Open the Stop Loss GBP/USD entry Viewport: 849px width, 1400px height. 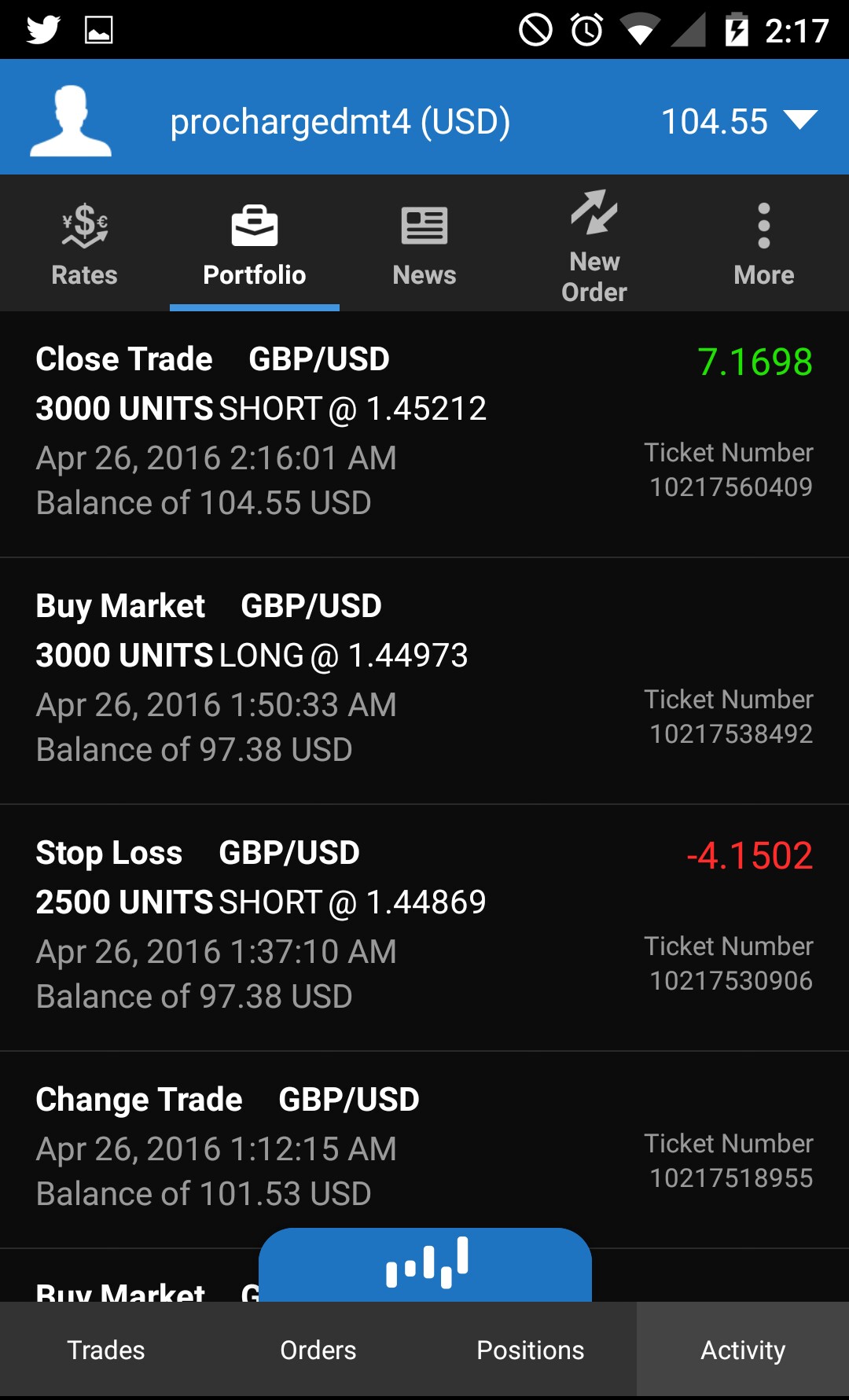click(x=424, y=926)
